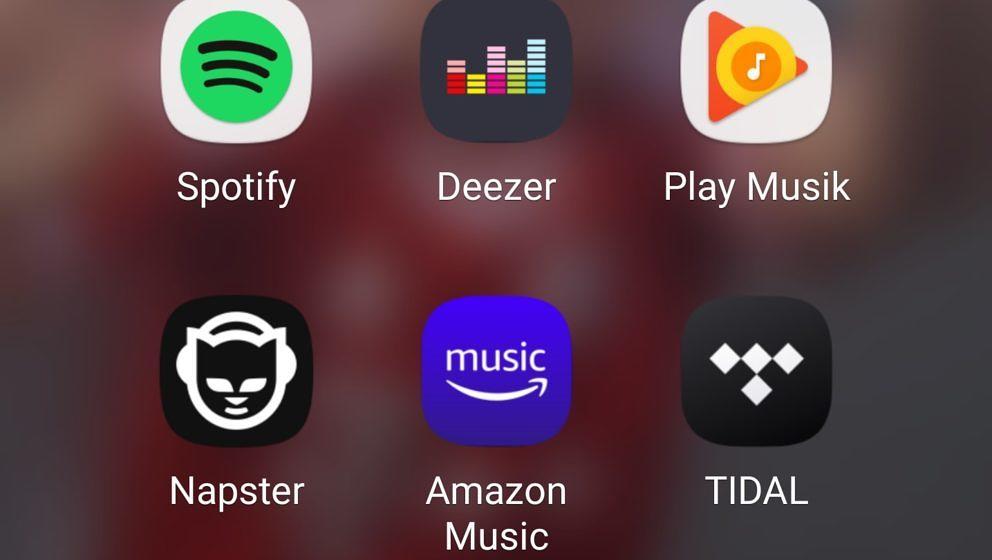The image size is (992, 560).
Task: Launch Deezer from the home screen
Action: click(x=496, y=68)
